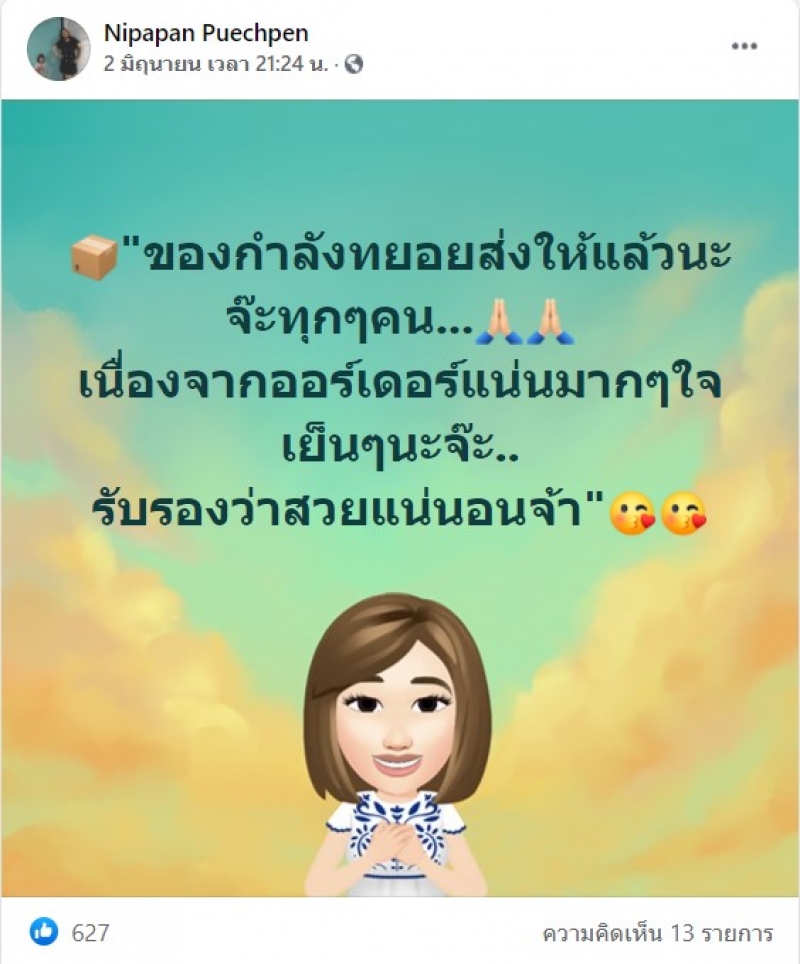Screen dimensions: 800x964
Task: Open the post image in full view
Action: [400, 500]
